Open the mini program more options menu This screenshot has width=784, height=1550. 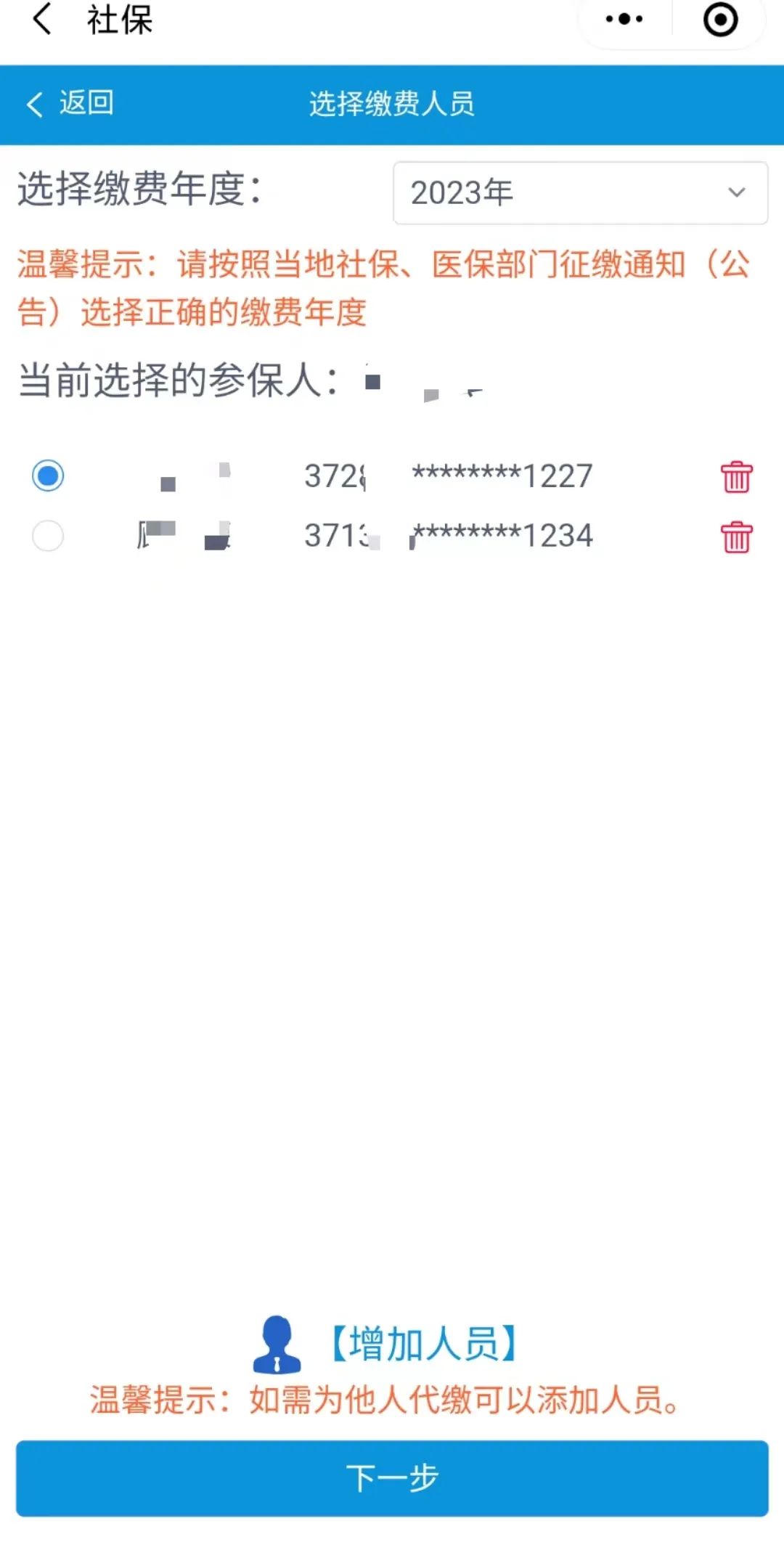point(624,20)
